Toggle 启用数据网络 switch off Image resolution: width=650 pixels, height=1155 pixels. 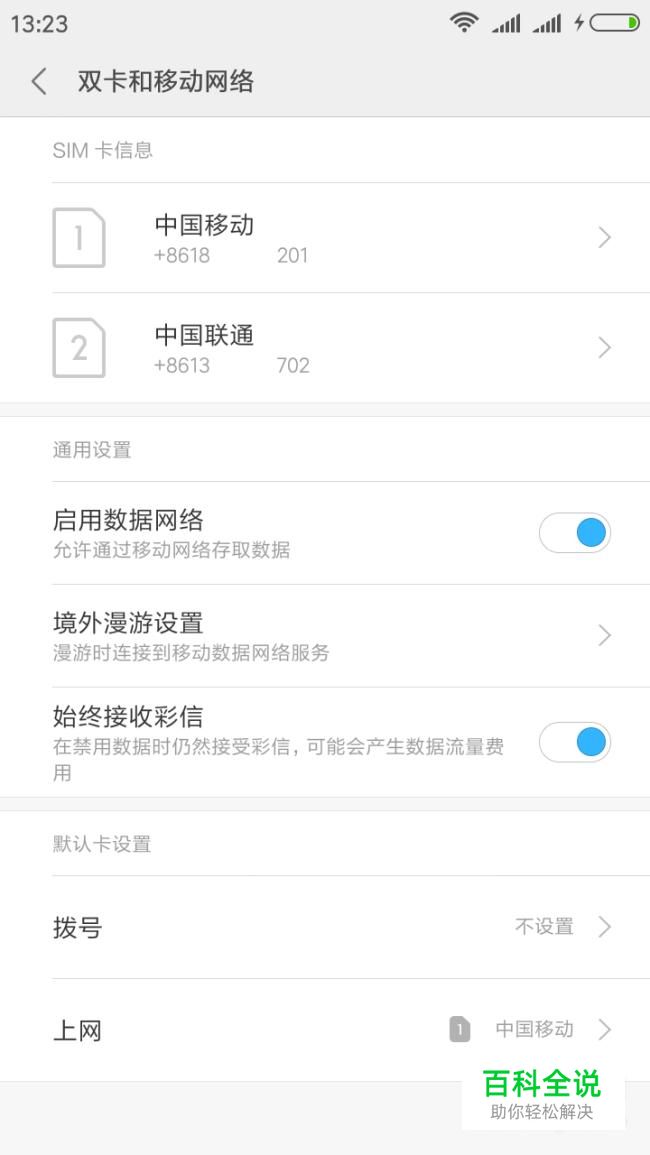click(575, 533)
